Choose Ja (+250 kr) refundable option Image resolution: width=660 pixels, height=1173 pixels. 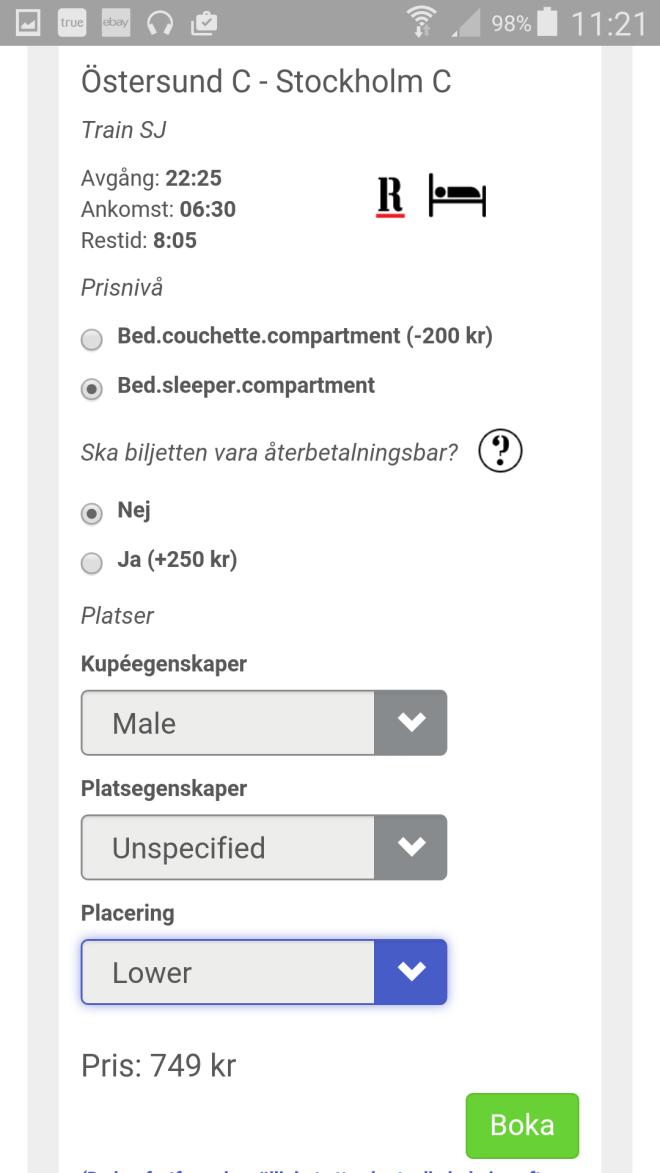[x=92, y=563]
